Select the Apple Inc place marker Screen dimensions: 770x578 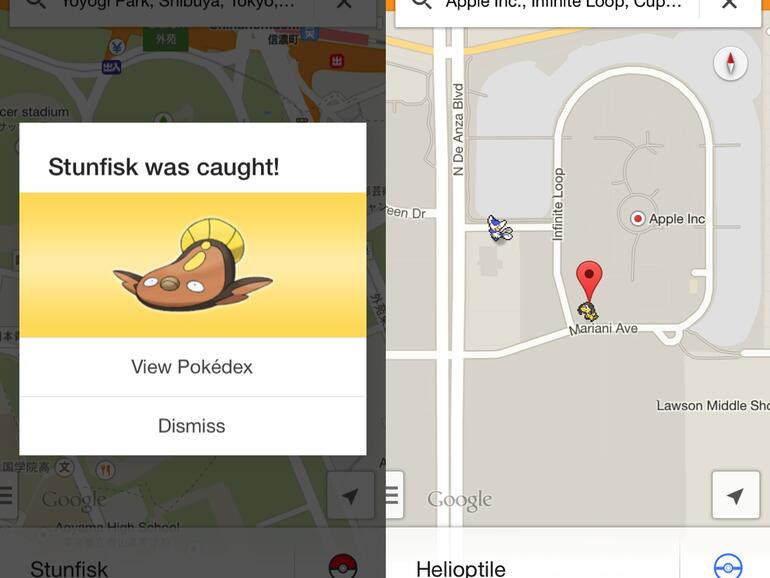pos(638,218)
